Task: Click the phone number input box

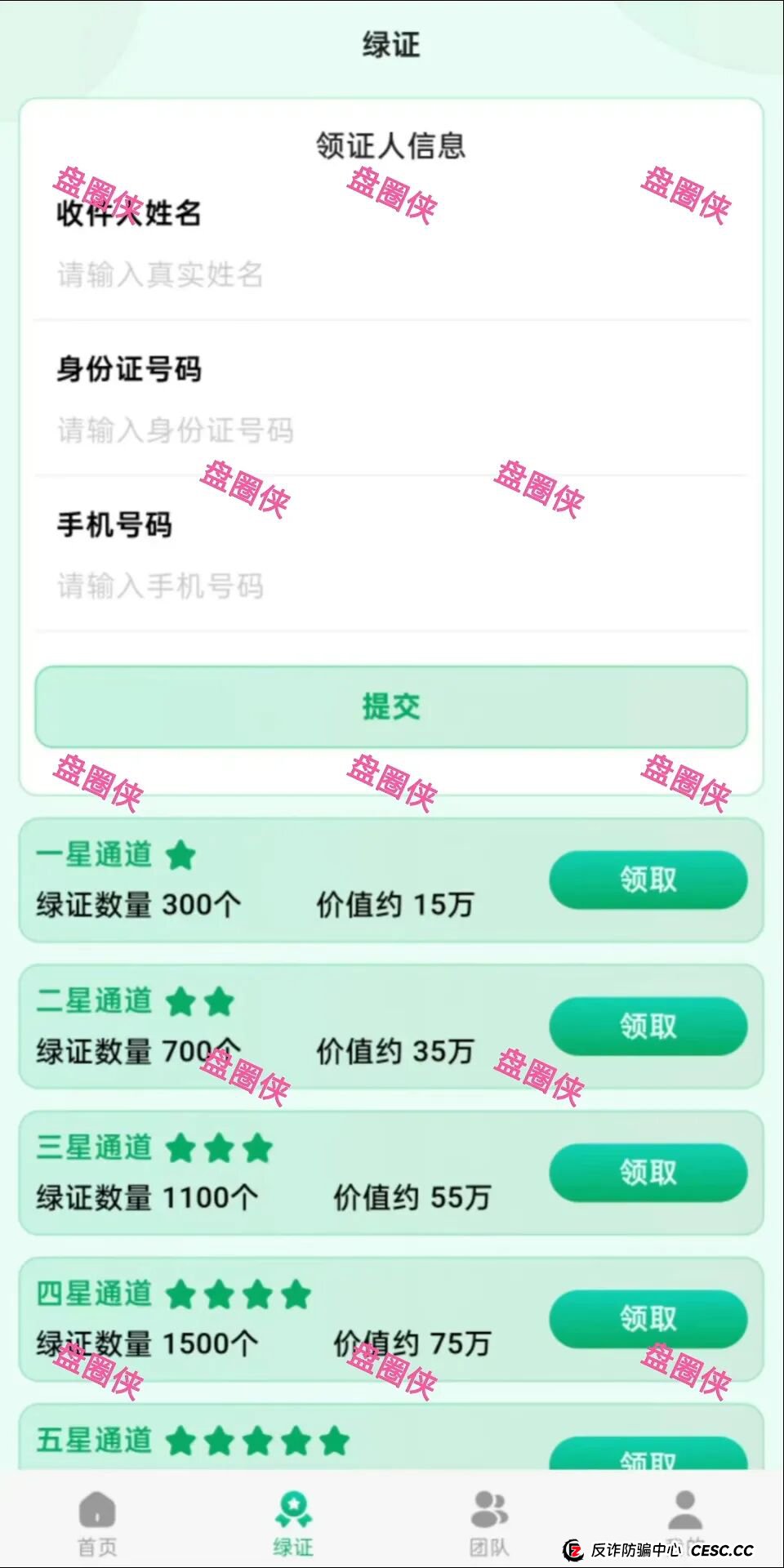Action: point(392,582)
